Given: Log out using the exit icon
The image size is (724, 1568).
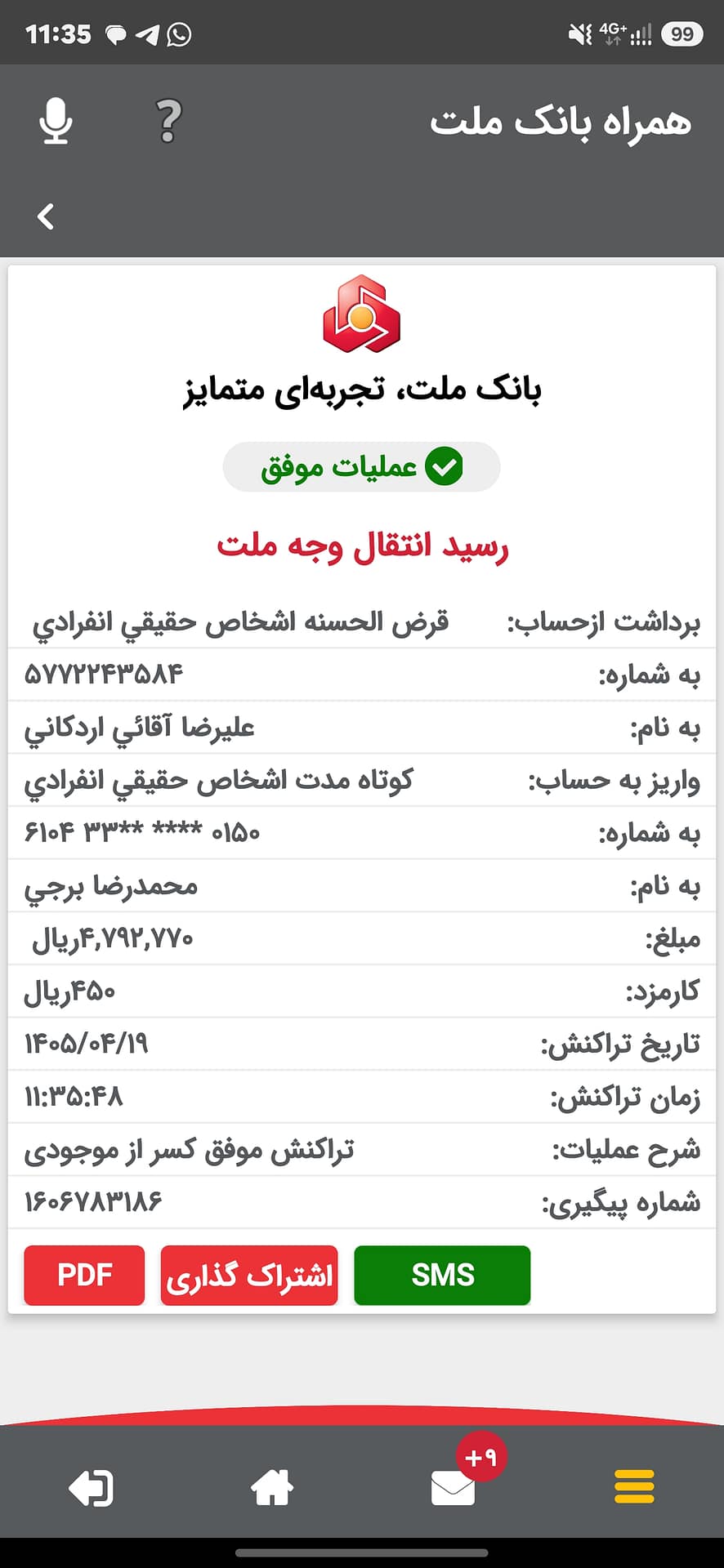Looking at the screenshot, I should coord(91,1488).
